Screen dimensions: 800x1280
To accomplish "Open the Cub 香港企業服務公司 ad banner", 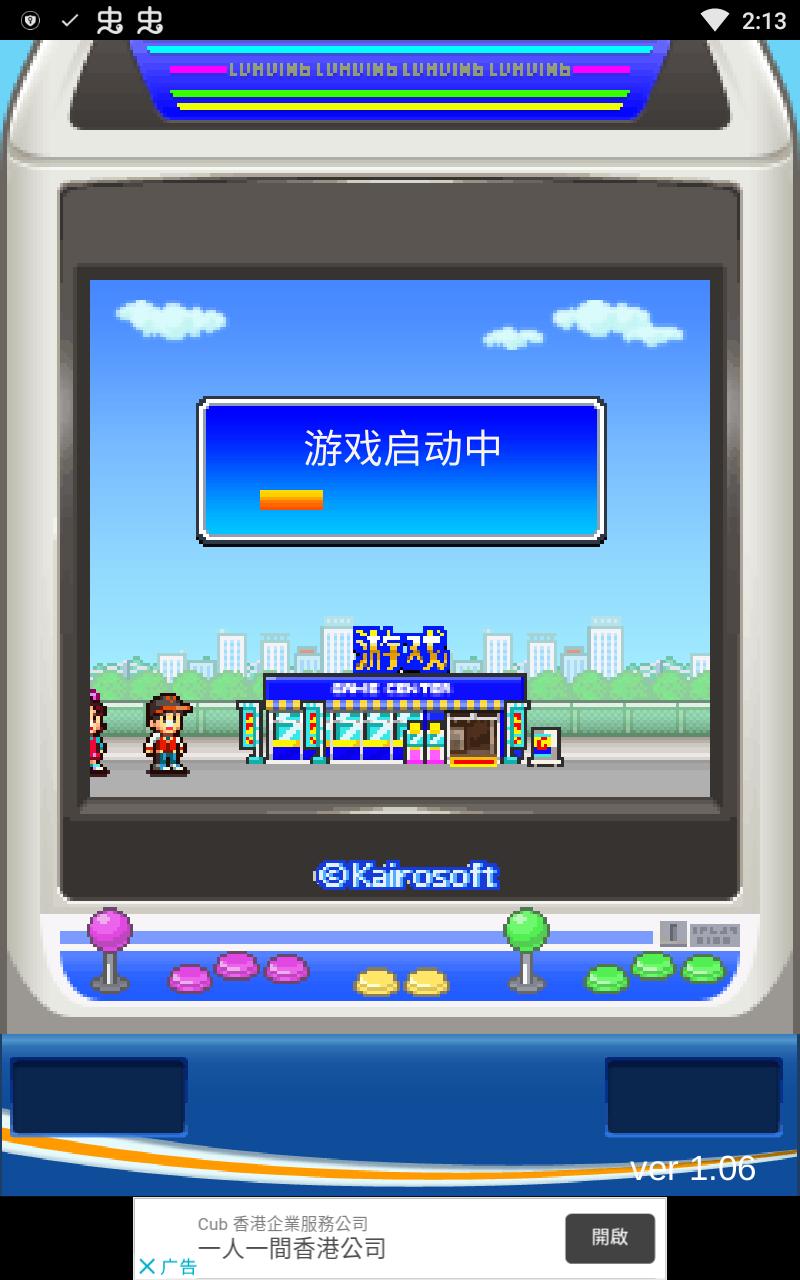I will pos(400,1238).
